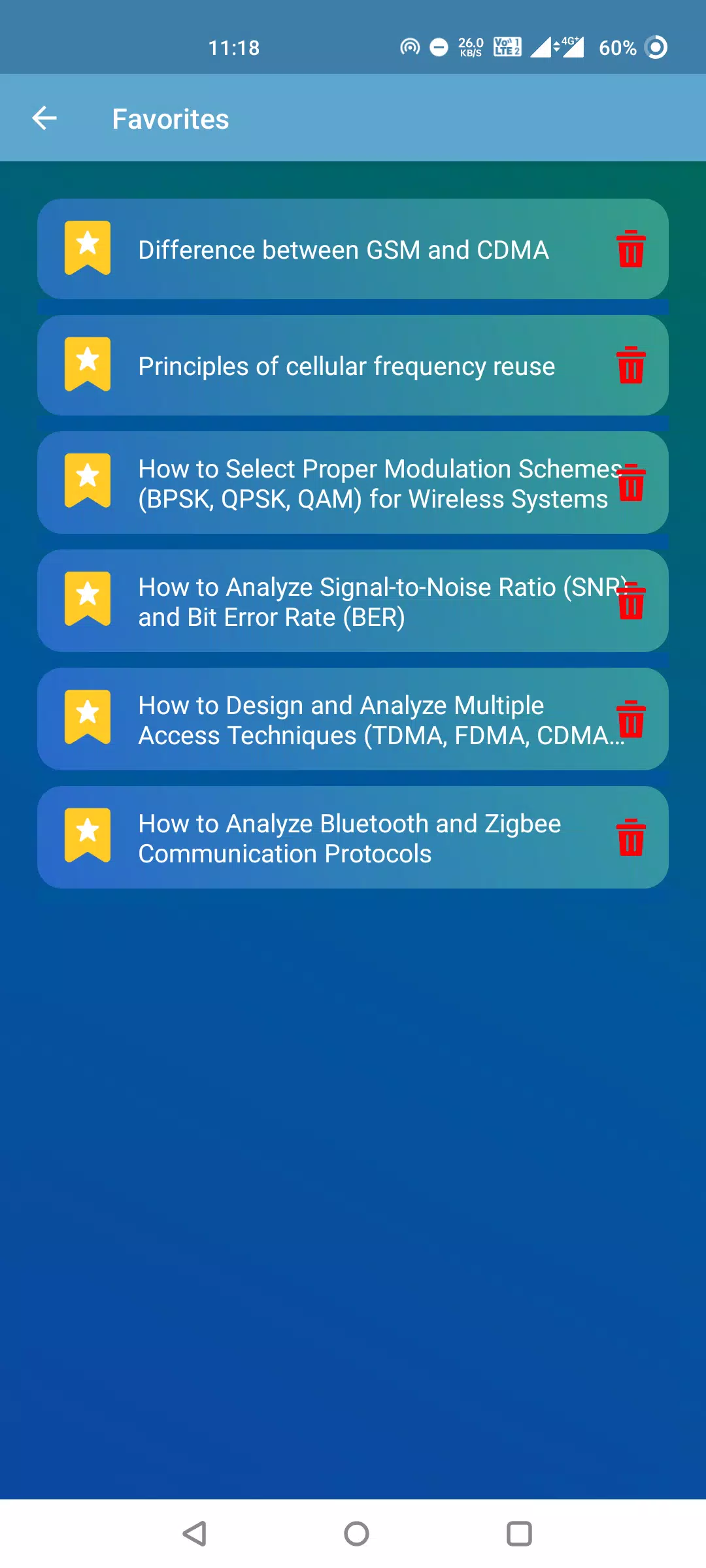The height and width of the screenshot is (1568, 706).
Task: Delete the Multiple Access Techniques favorite
Action: click(631, 719)
